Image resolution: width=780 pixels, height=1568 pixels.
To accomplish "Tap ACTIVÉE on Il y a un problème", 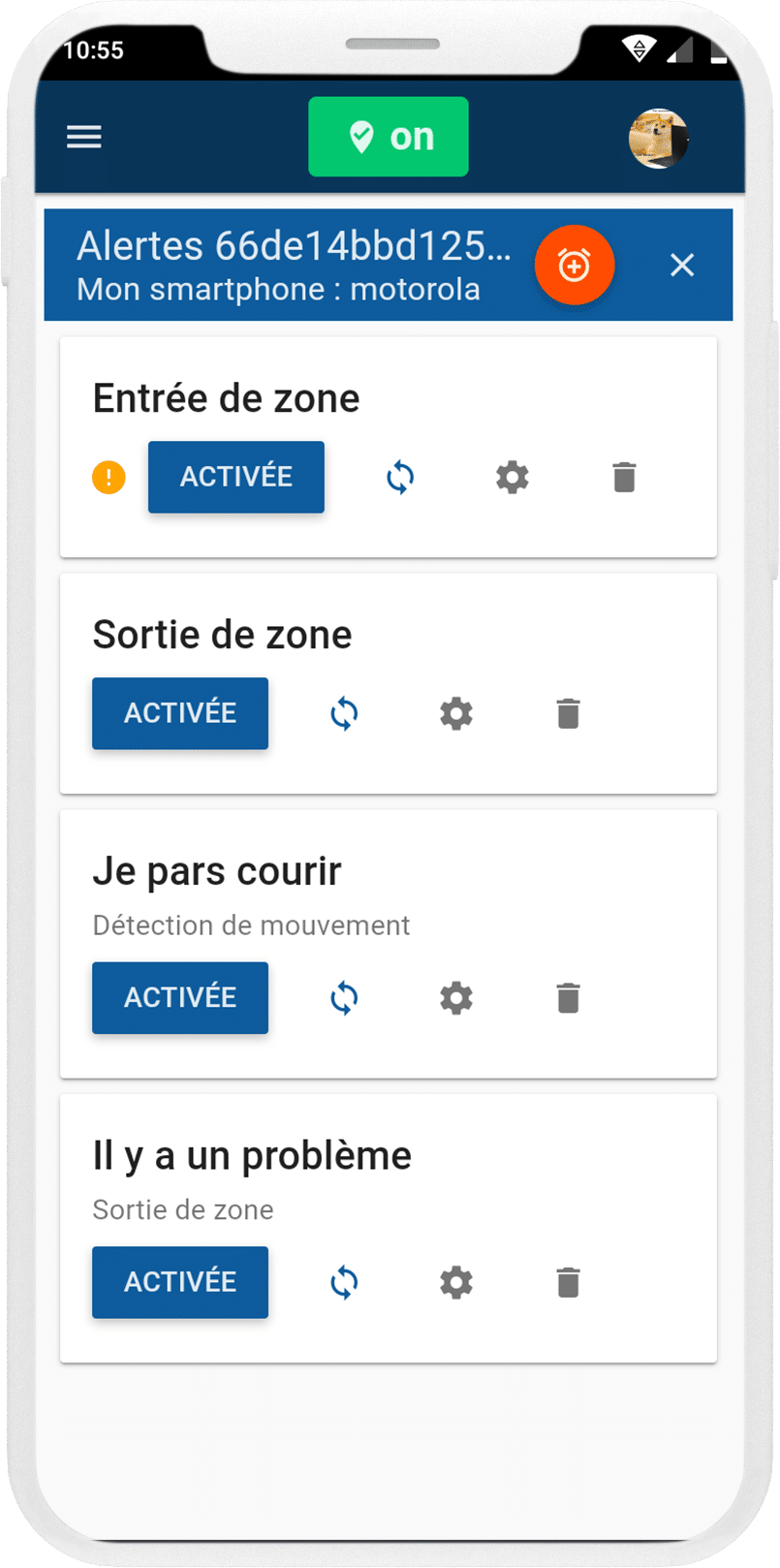I will (x=180, y=1282).
